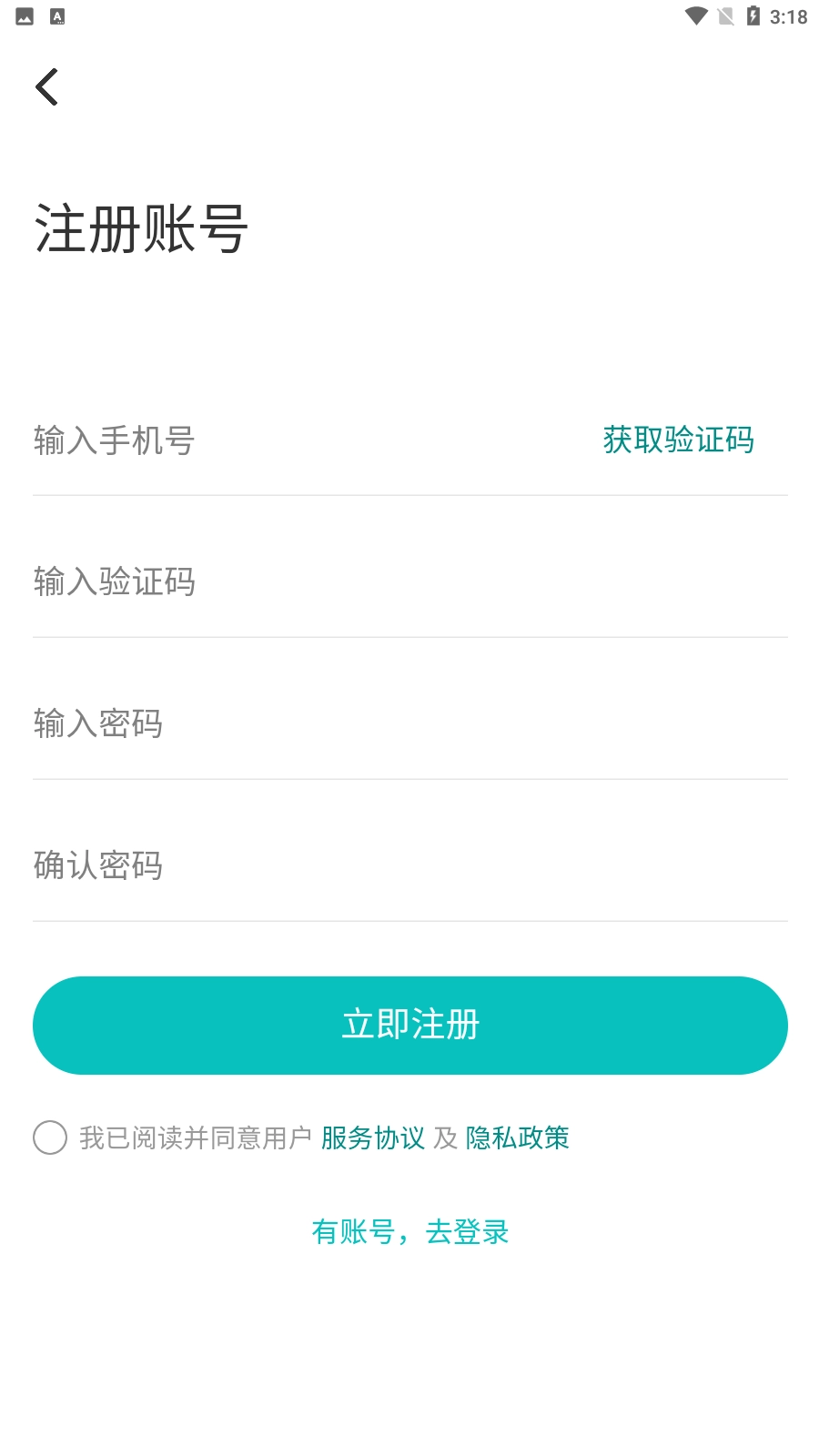Focus the 输入验证码 verification code field

click(x=409, y=582)
